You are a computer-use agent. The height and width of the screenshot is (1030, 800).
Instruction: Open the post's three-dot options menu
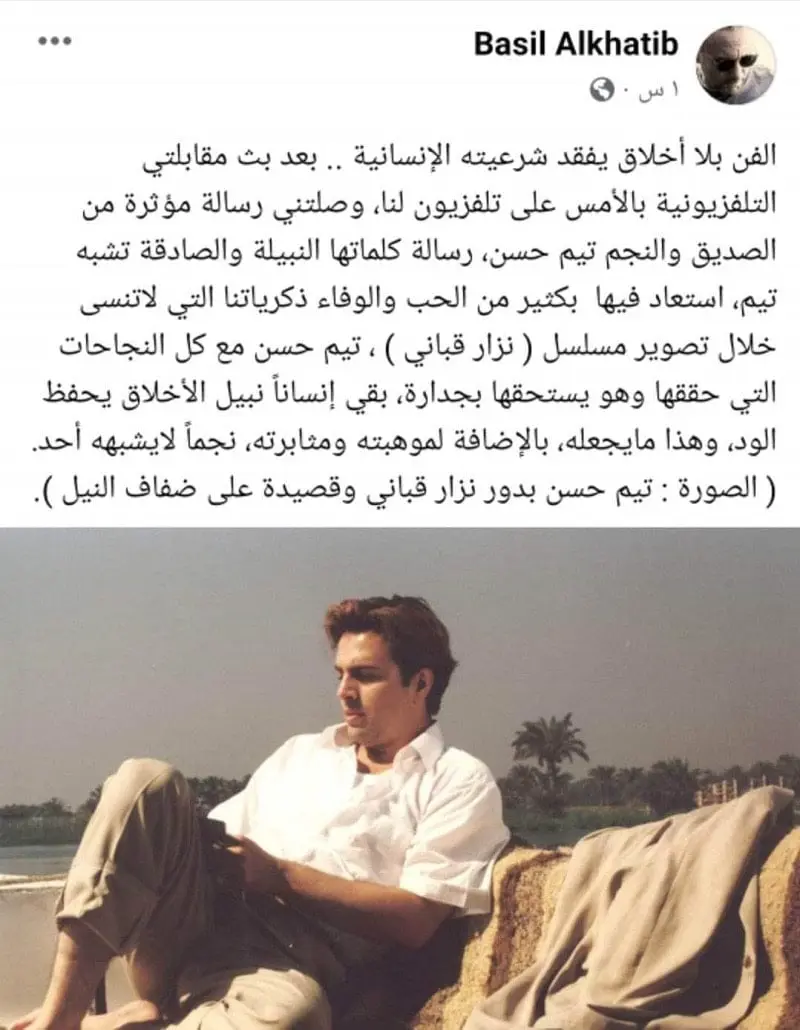coord(56,45)
